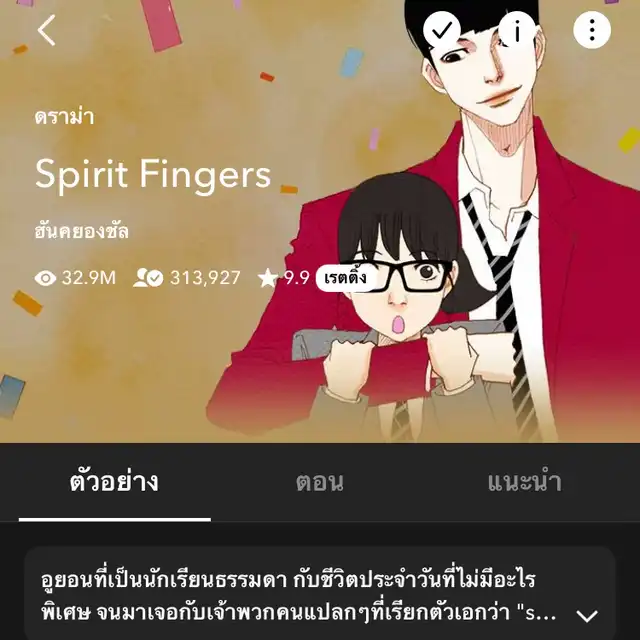Image resolution: width=640 pixels, height=640 pixels.
Task: Go back using the top arrow
Action: coord(46,31)
